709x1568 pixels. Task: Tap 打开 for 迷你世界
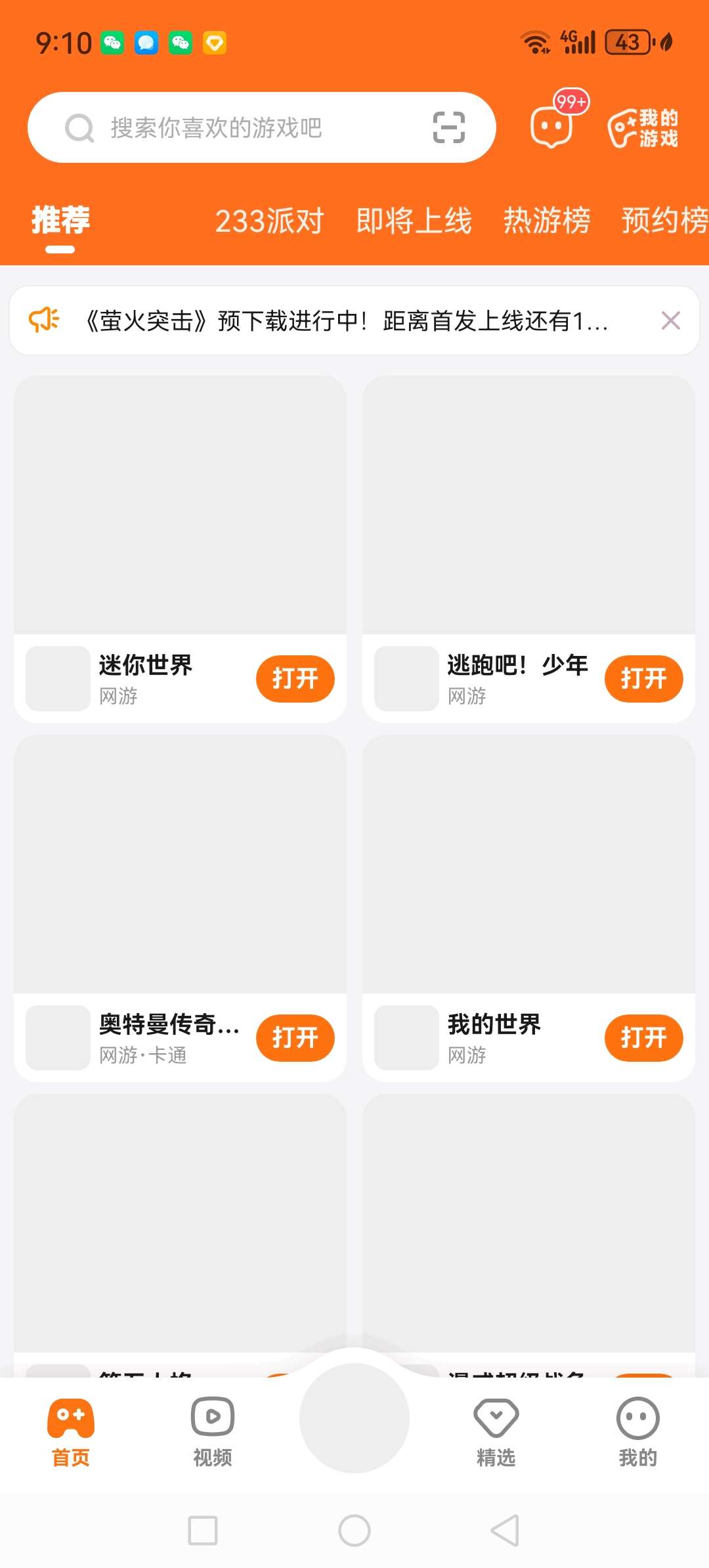coord(295,678)
